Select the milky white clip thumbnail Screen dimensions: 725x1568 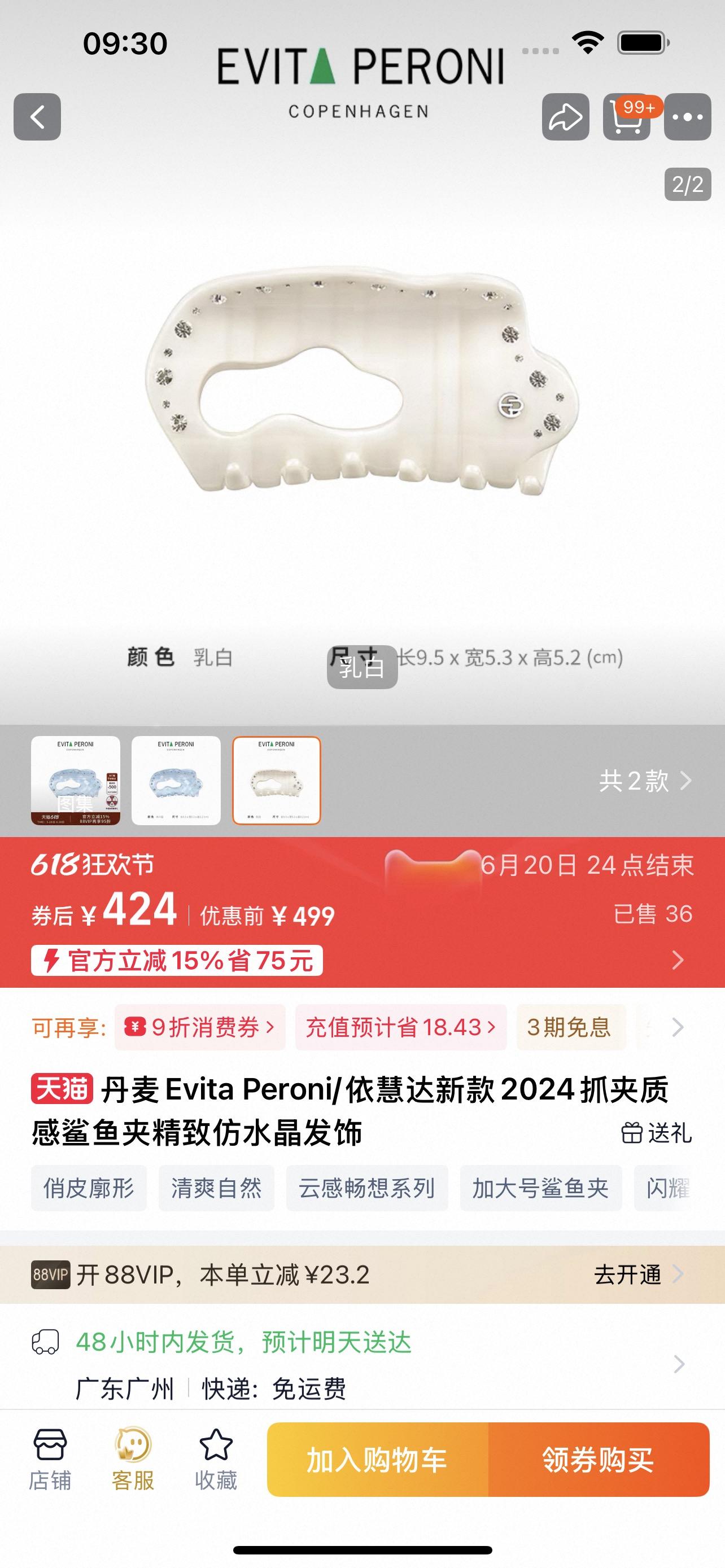click(x=276, y=781)
